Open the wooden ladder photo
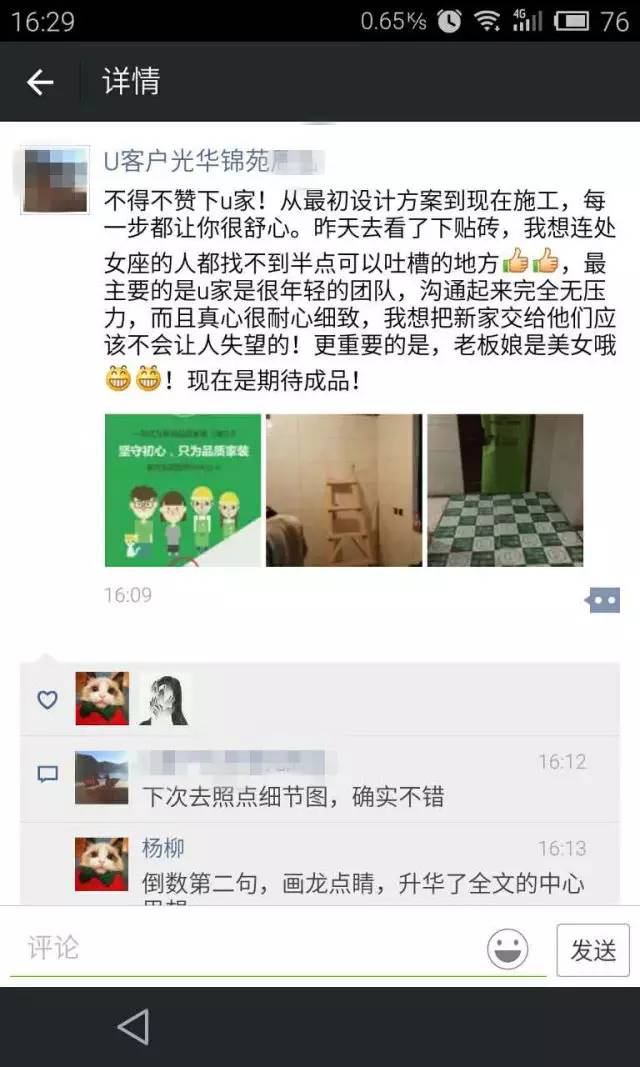 point(343,490)
